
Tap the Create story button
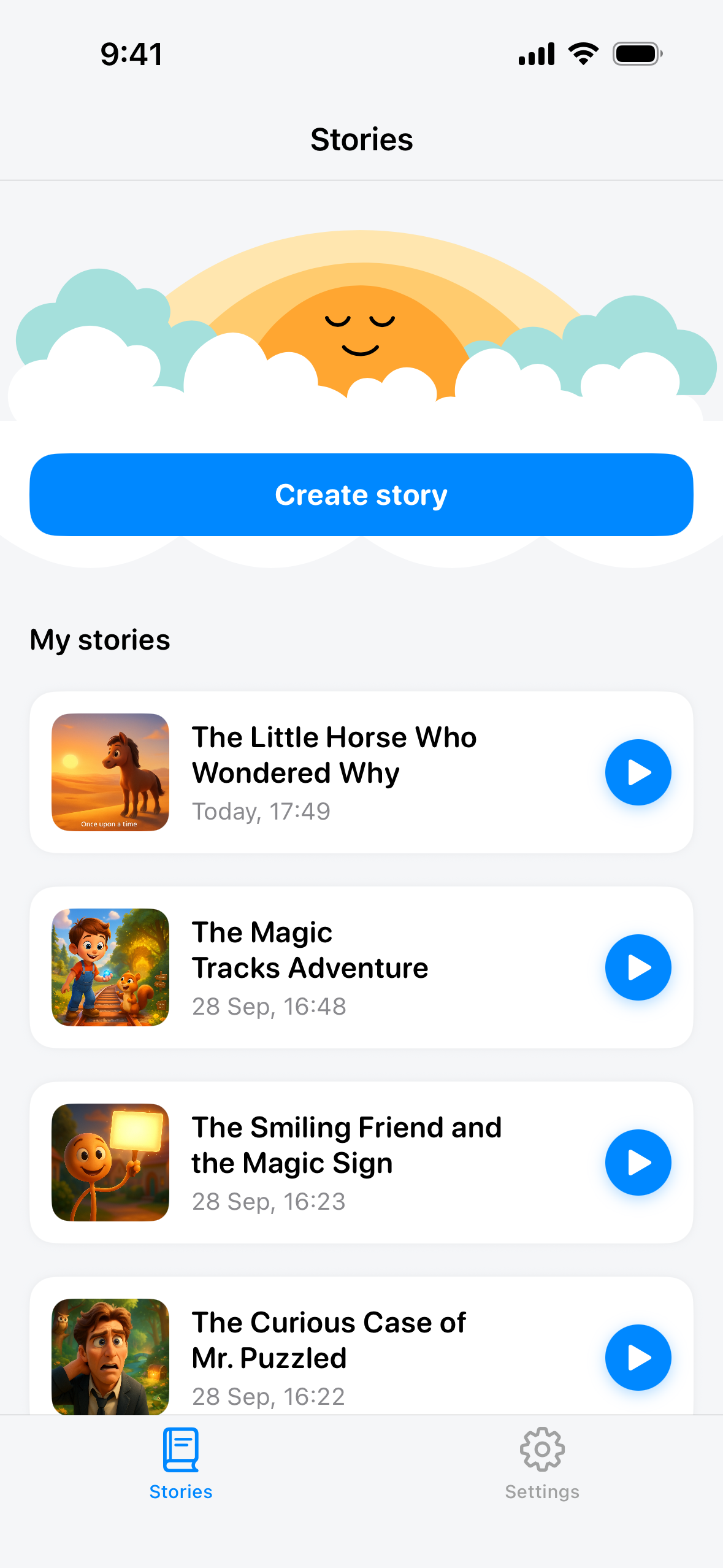pos(361,495)
